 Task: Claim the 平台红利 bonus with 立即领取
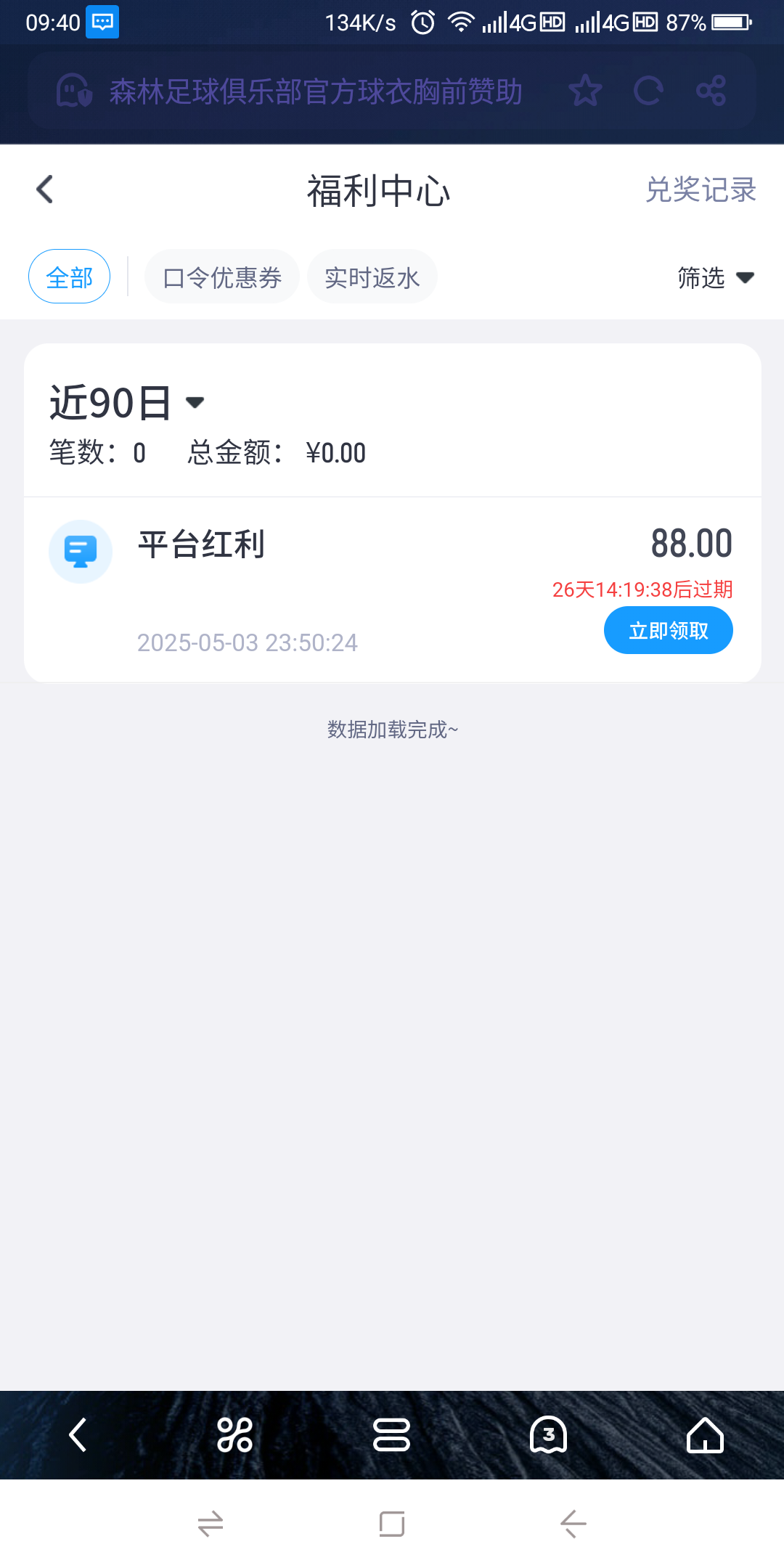668,631
